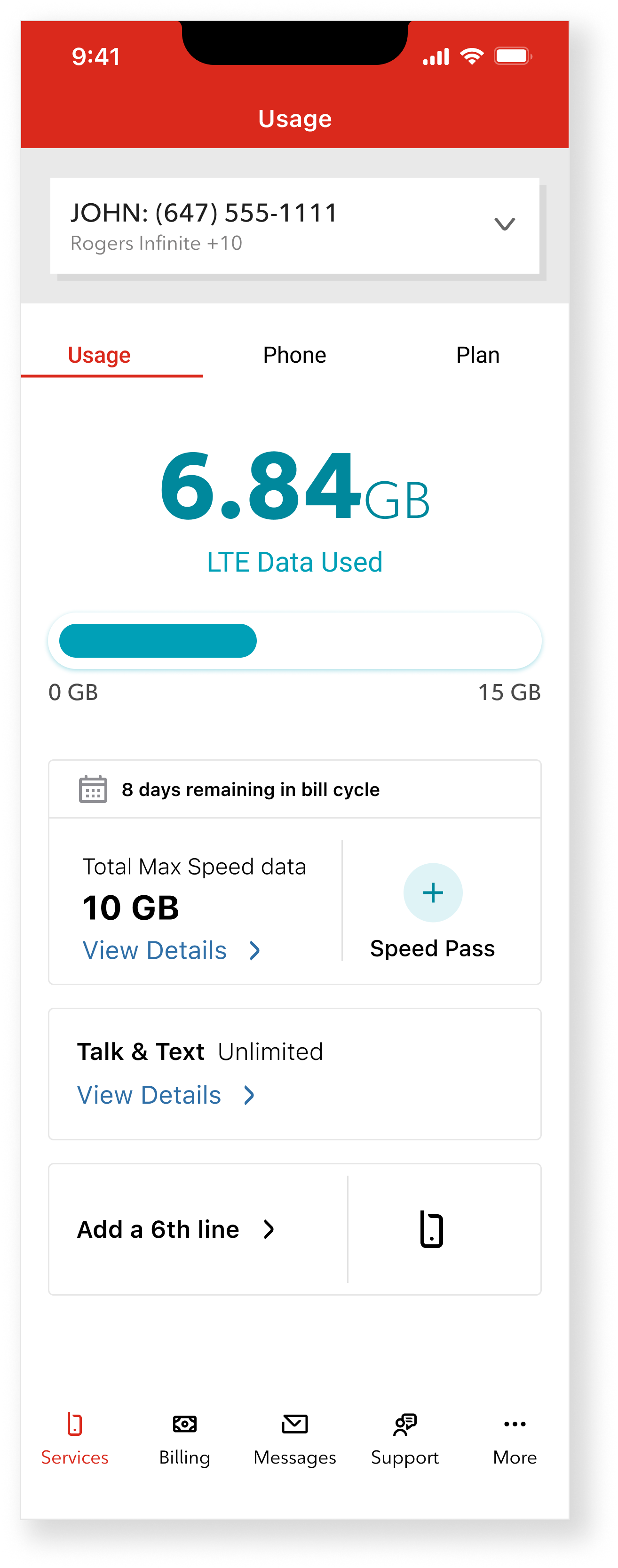View details for Total Max Speed data
Screen dimensions: 618x1568
[x=171, y=950]
